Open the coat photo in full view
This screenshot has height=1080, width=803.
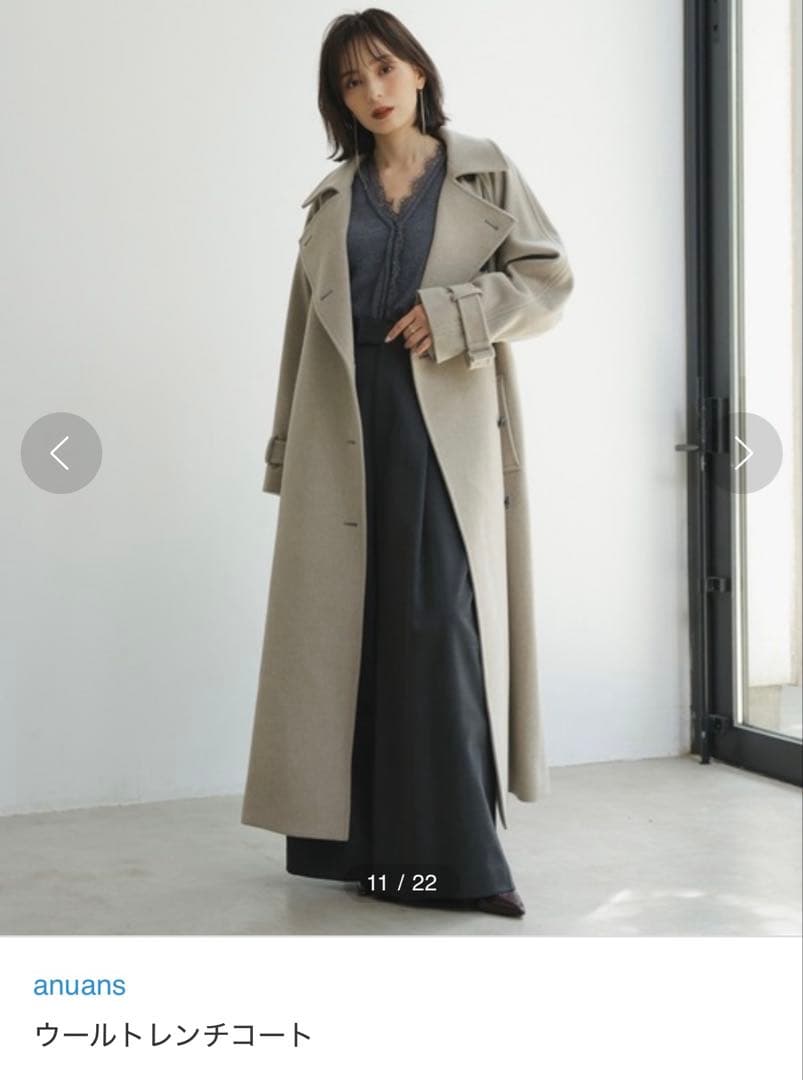click(x=400, y=450)
